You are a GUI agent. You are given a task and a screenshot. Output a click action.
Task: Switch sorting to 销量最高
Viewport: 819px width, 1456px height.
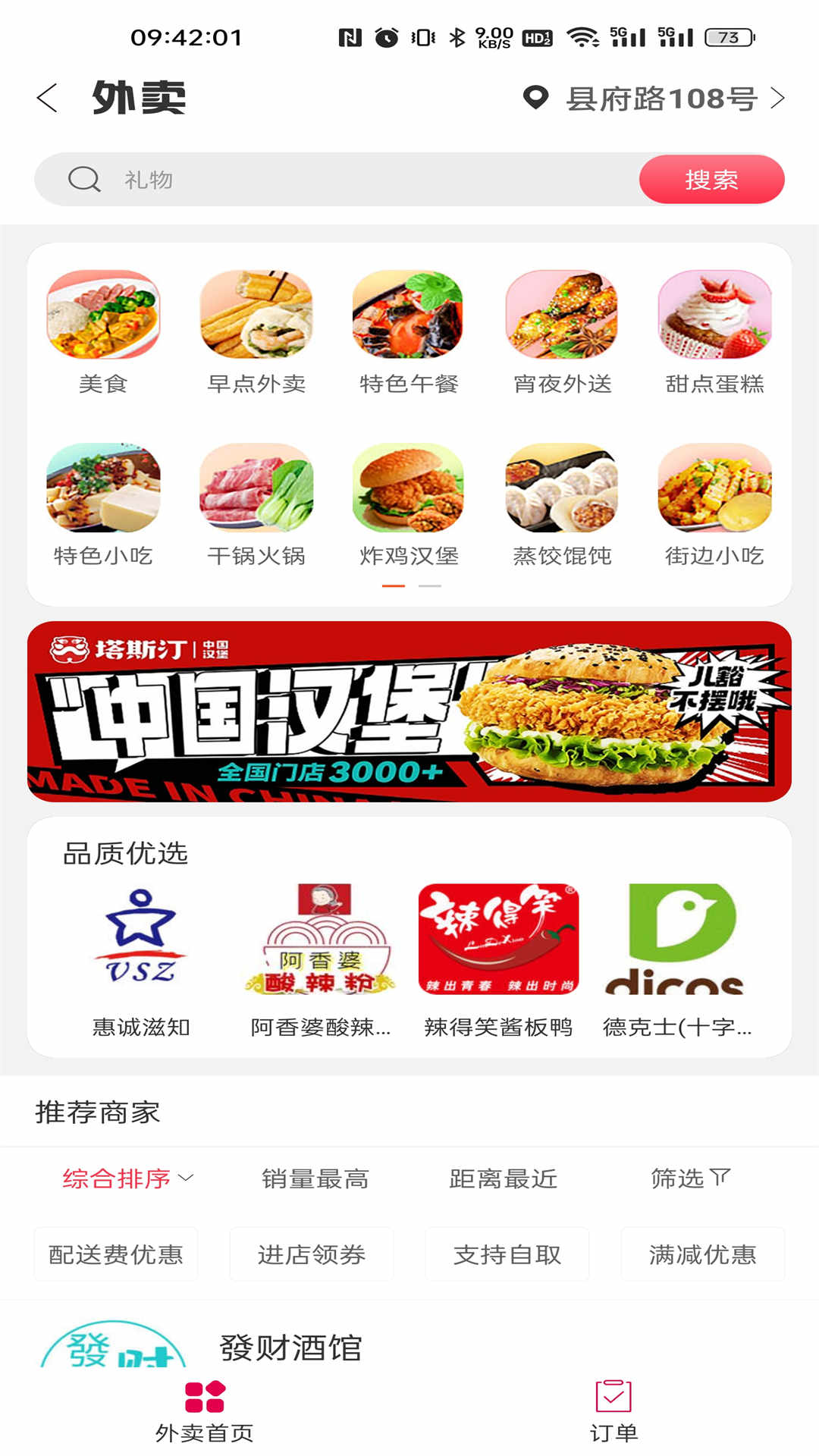pos(312,1178)
